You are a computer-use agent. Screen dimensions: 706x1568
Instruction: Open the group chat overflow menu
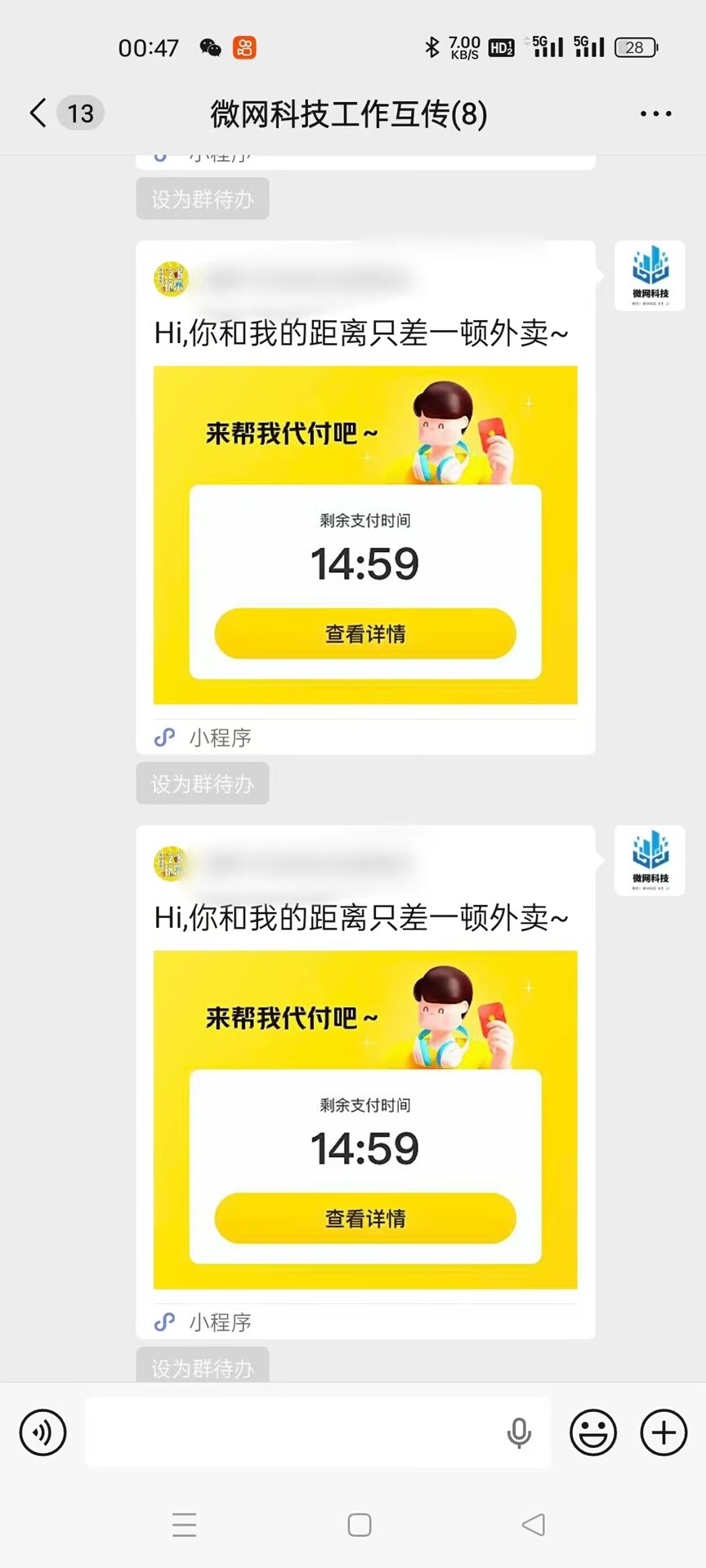[655, 114]
